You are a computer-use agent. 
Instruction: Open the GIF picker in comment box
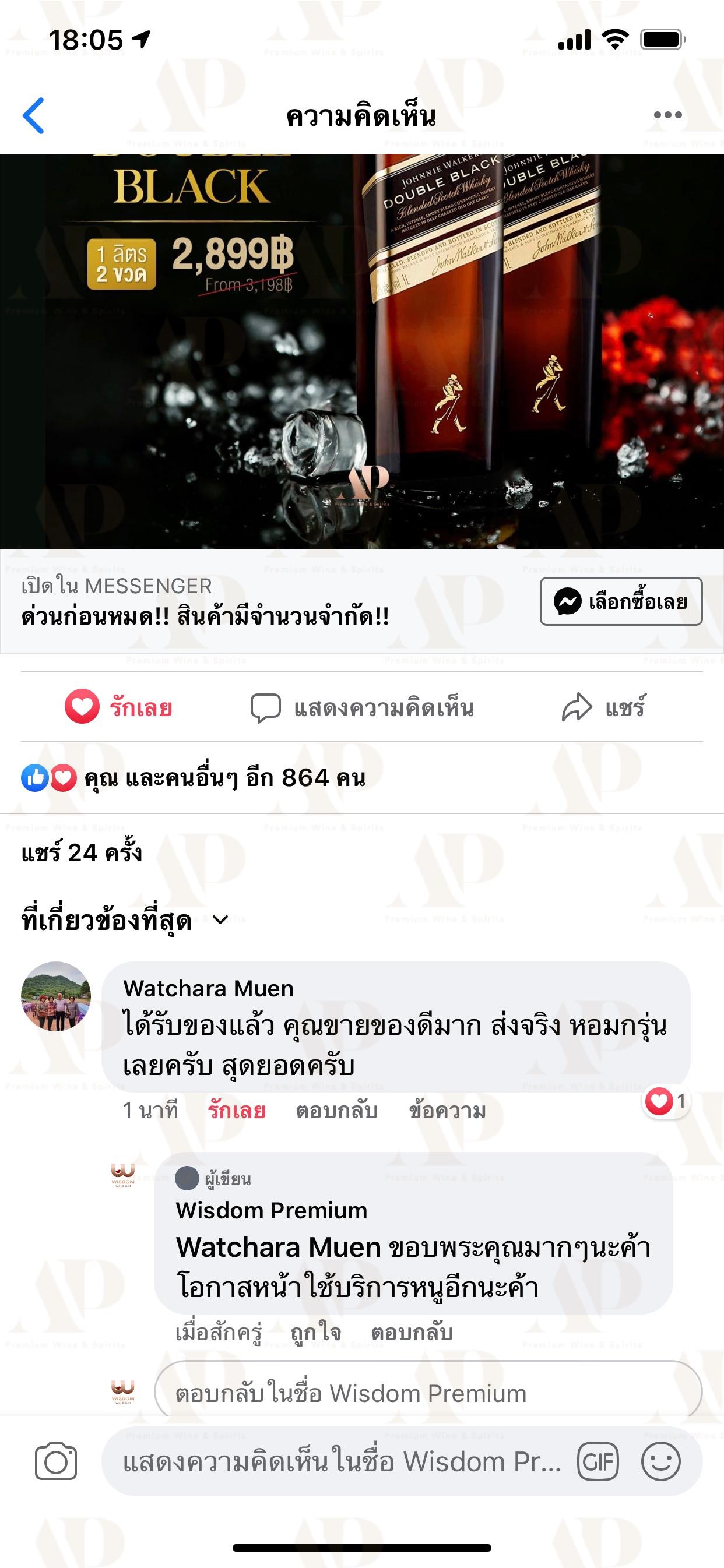click(x=598, y=1461)
